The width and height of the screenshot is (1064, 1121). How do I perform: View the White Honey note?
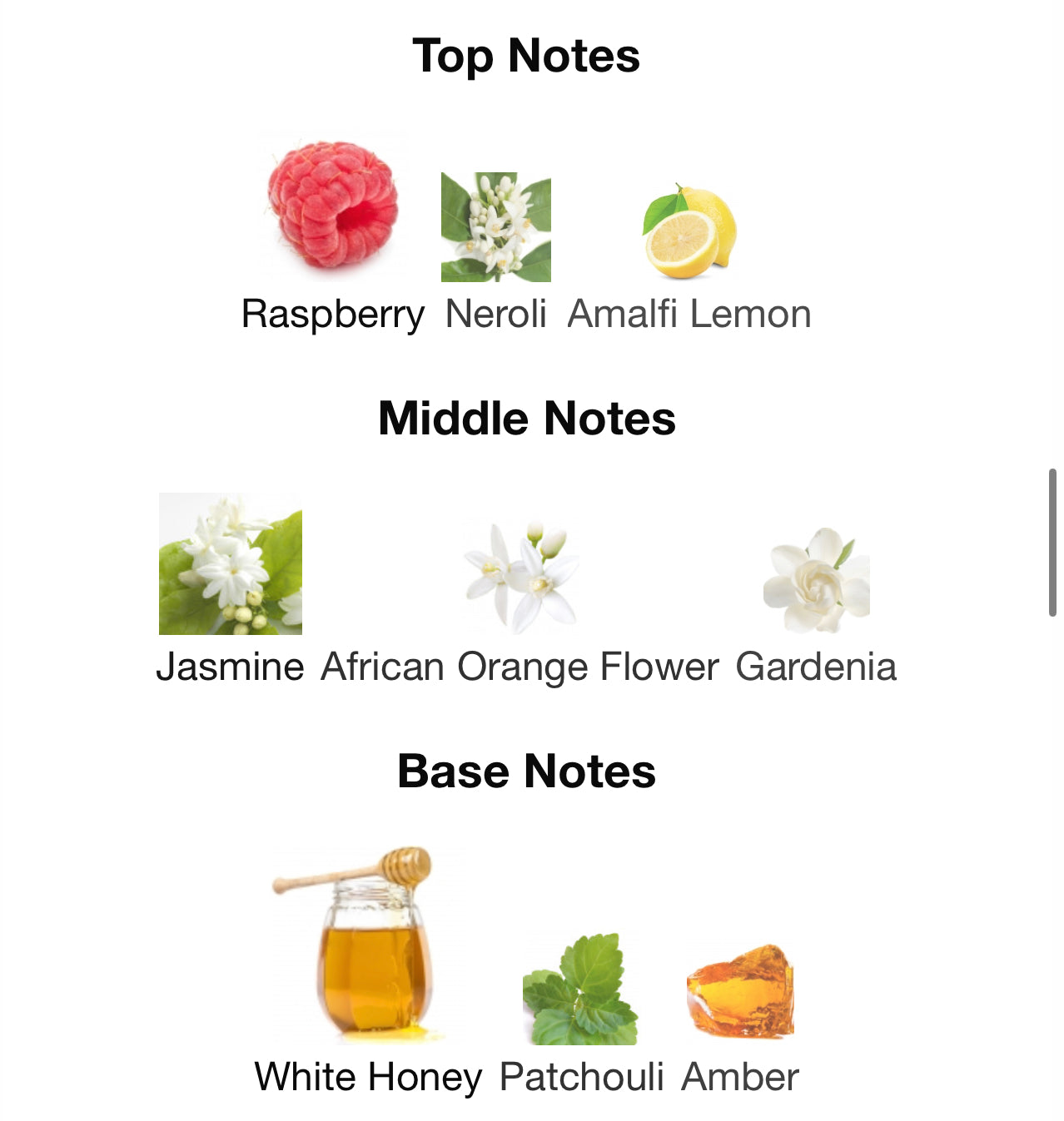368,949
